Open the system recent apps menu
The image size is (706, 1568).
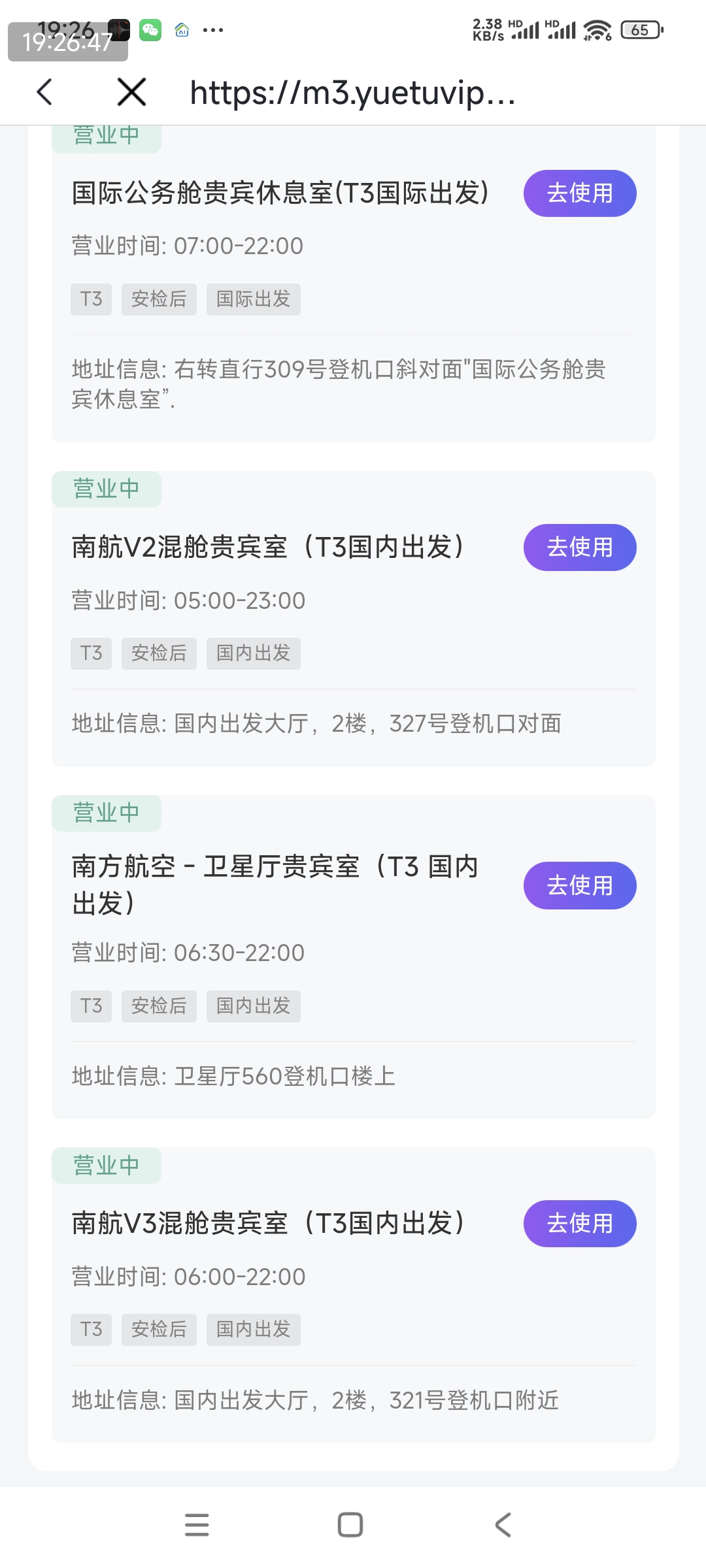click(197, 1525)
